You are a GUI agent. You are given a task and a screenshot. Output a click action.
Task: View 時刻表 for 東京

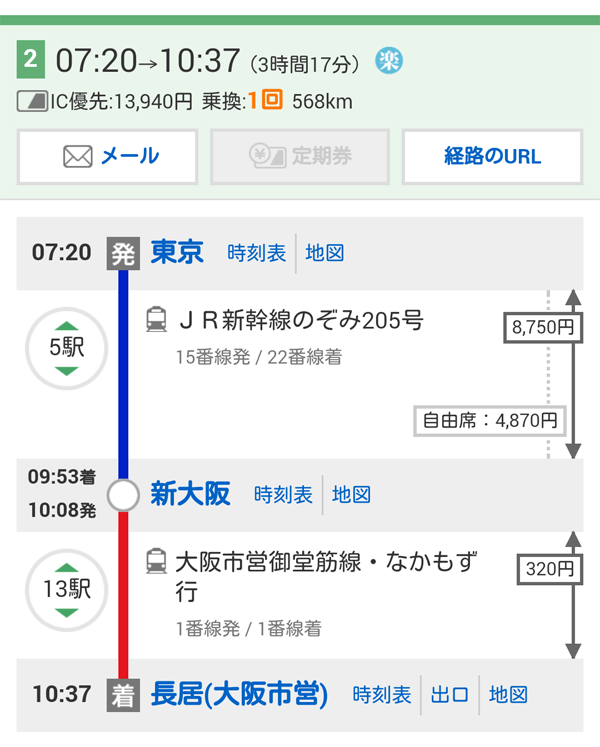click(x=256, y=253)
